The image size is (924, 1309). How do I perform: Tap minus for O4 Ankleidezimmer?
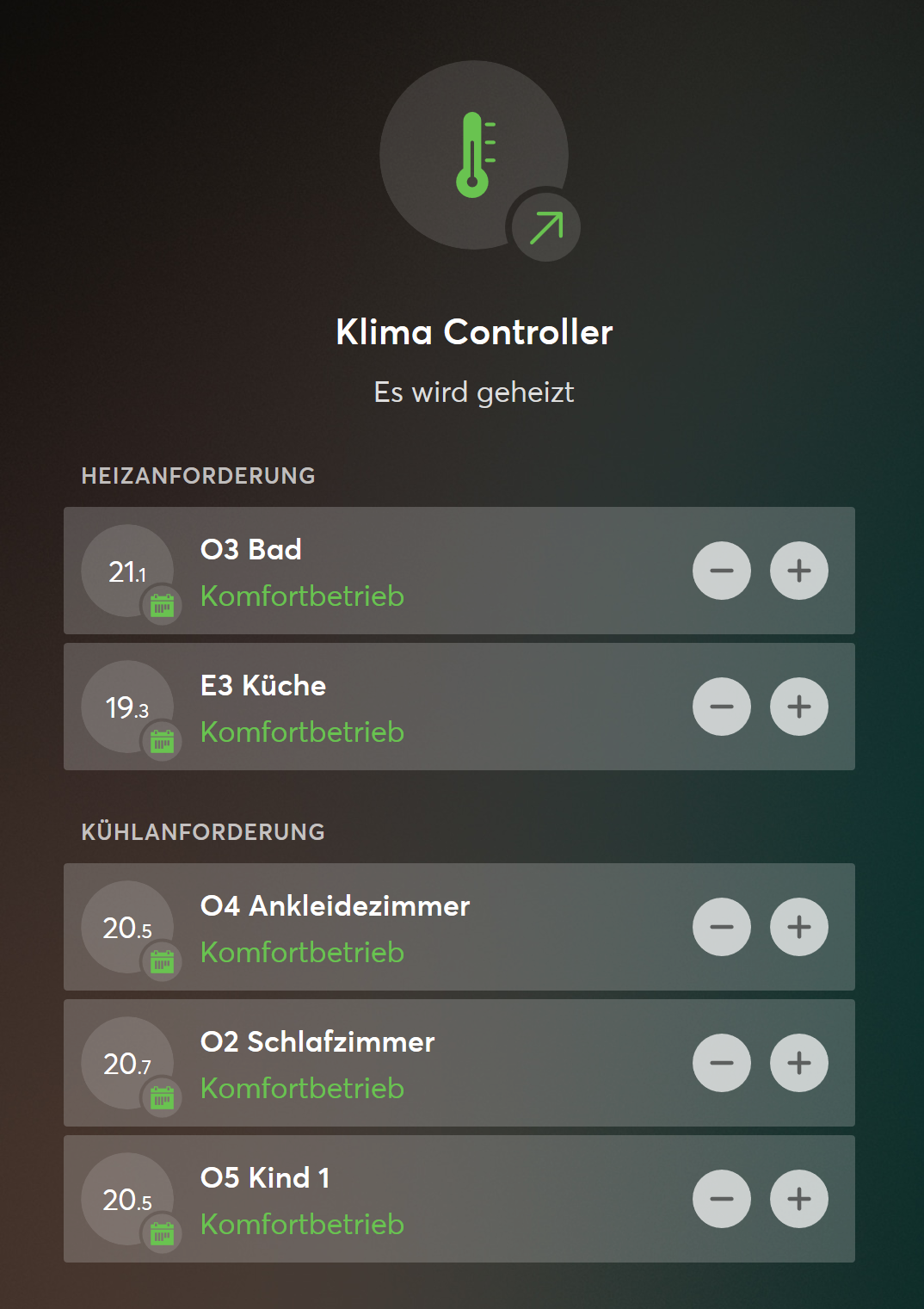coord(722,927)
